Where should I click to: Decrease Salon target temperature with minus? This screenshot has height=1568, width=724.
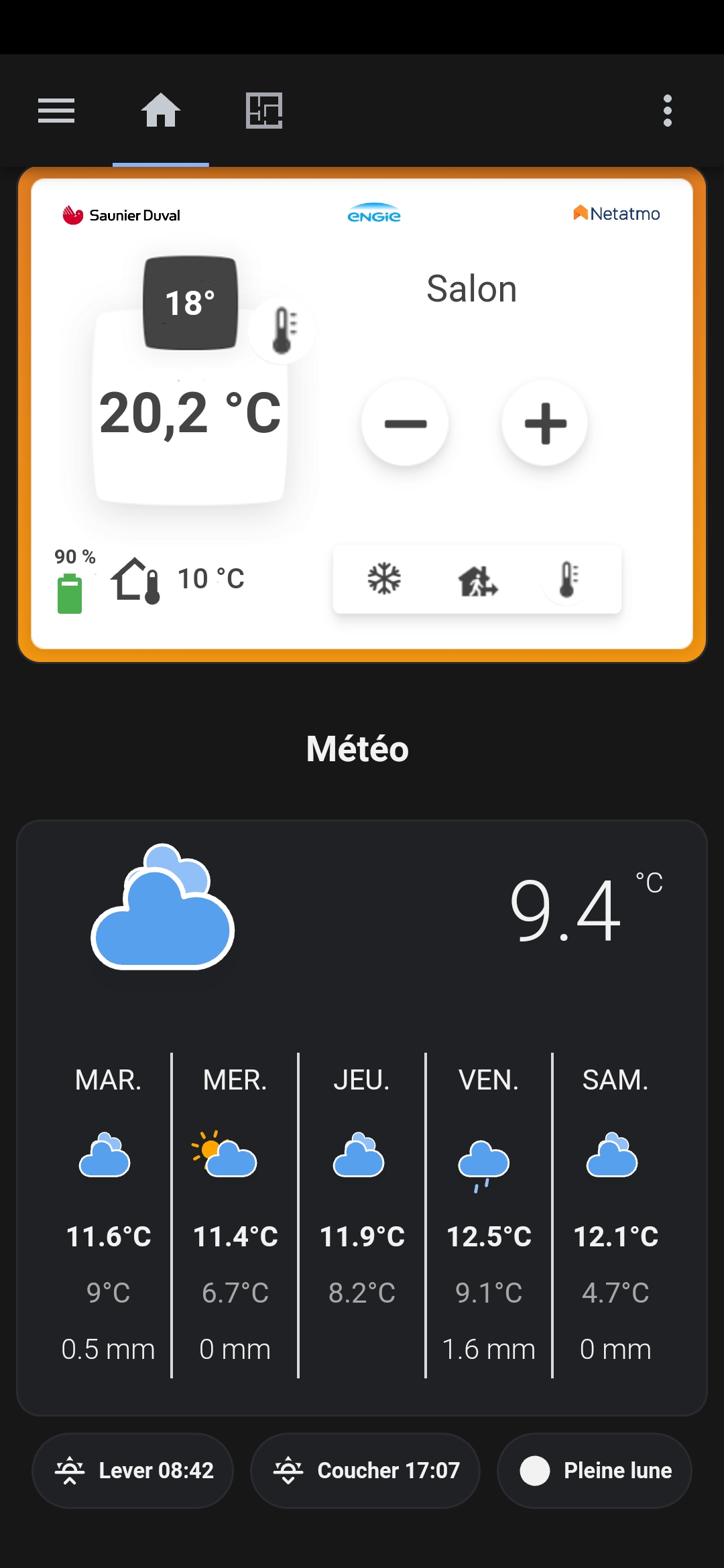coord(405,423)
